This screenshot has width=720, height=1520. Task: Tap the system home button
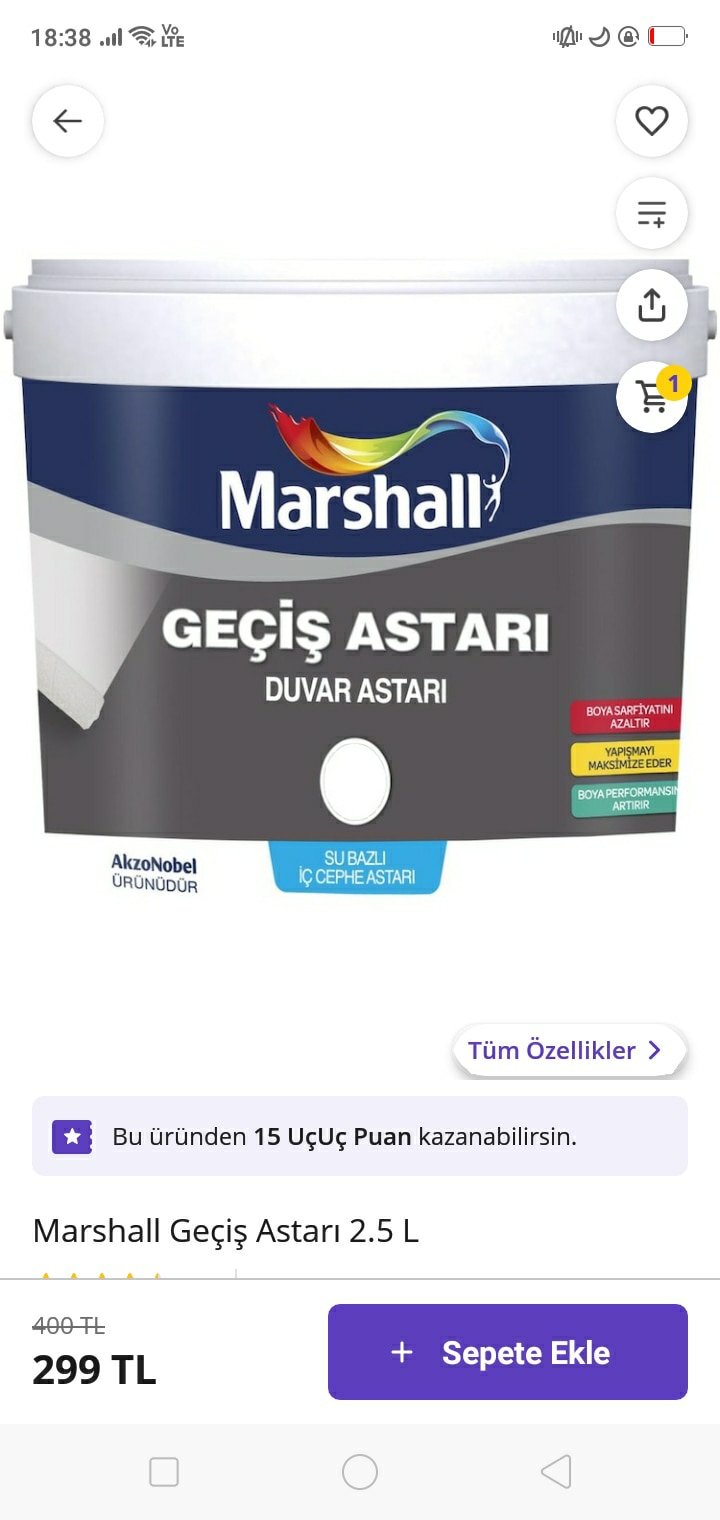click(360, 1472)
